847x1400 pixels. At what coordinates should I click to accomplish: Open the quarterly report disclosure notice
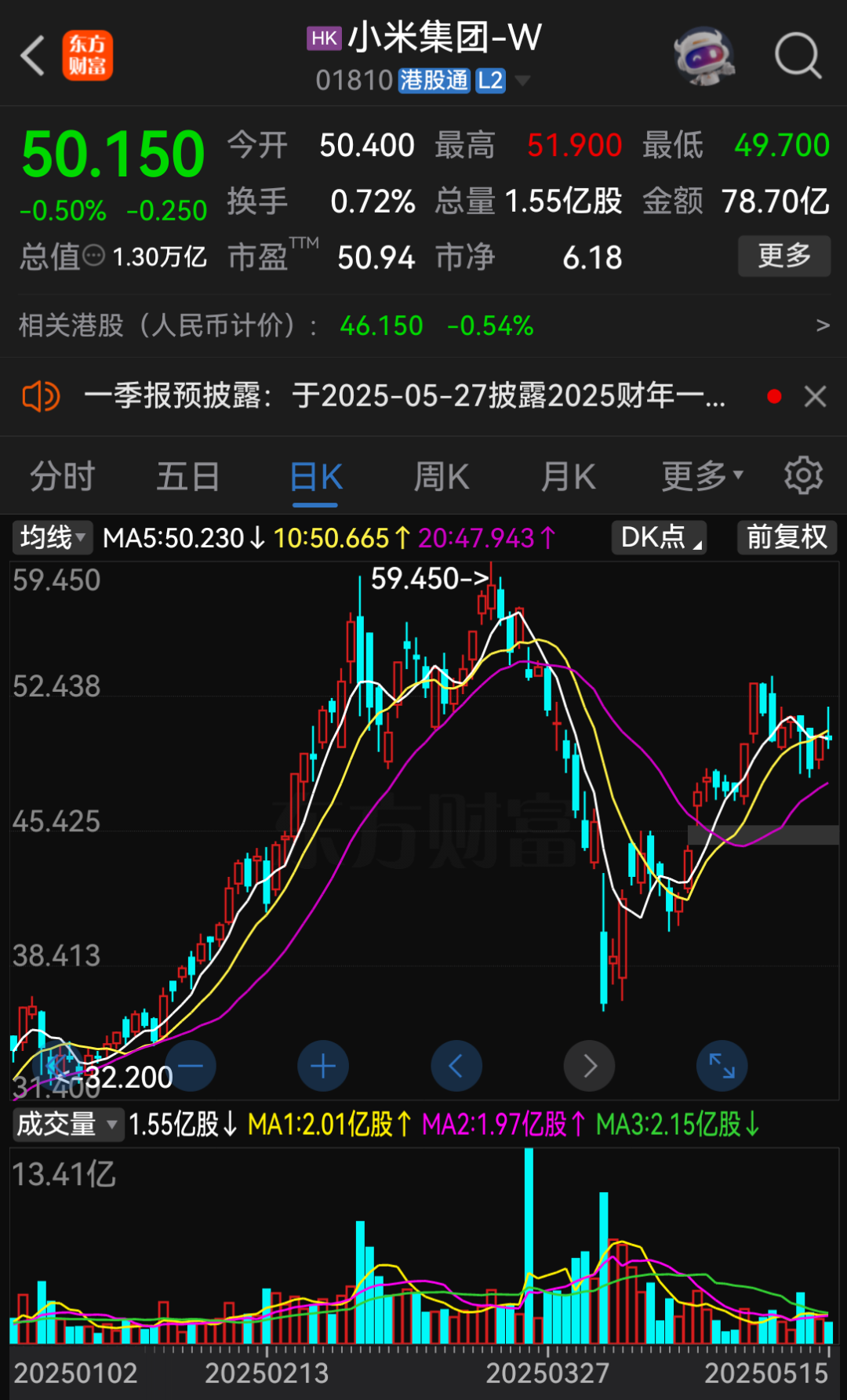(404, 396)
